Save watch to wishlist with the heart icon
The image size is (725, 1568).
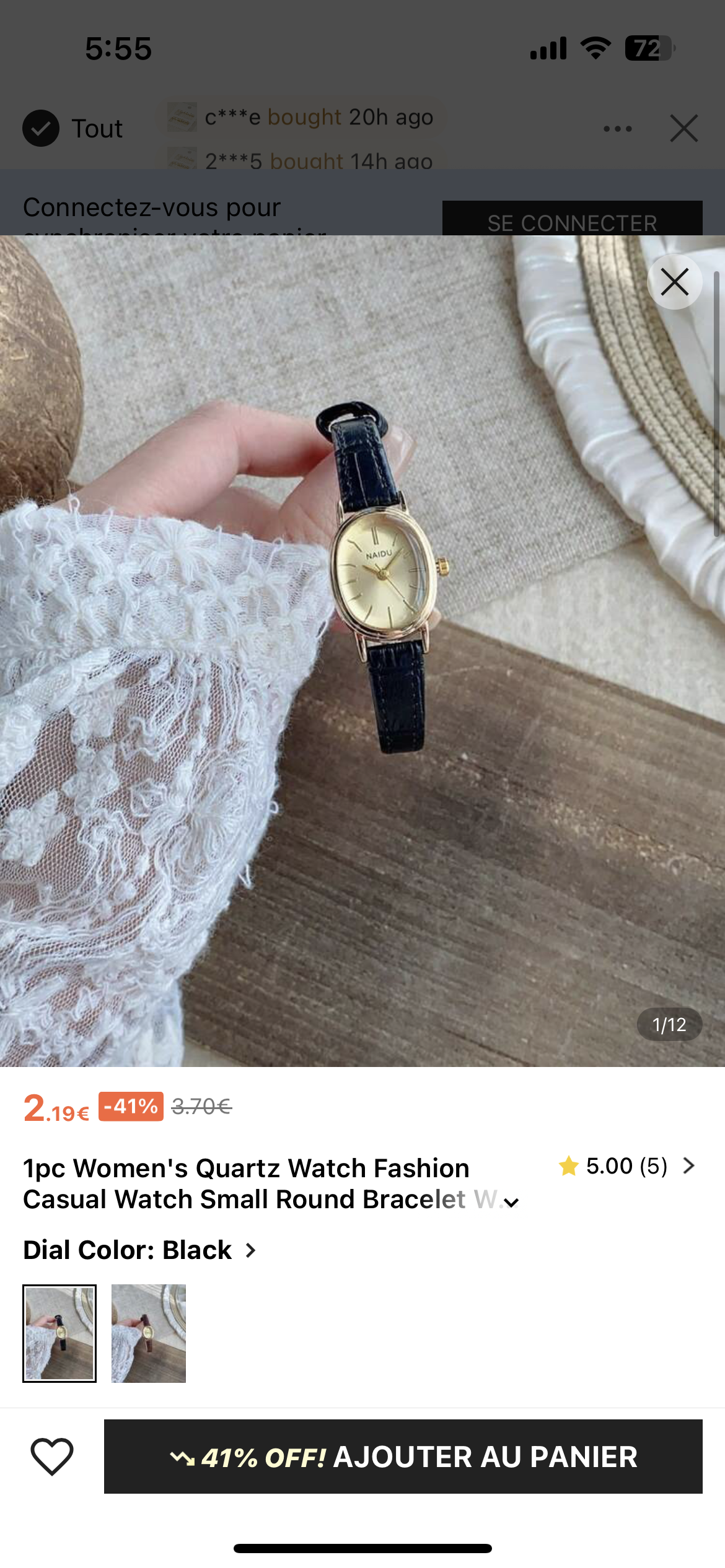(x=52, y=1456)
